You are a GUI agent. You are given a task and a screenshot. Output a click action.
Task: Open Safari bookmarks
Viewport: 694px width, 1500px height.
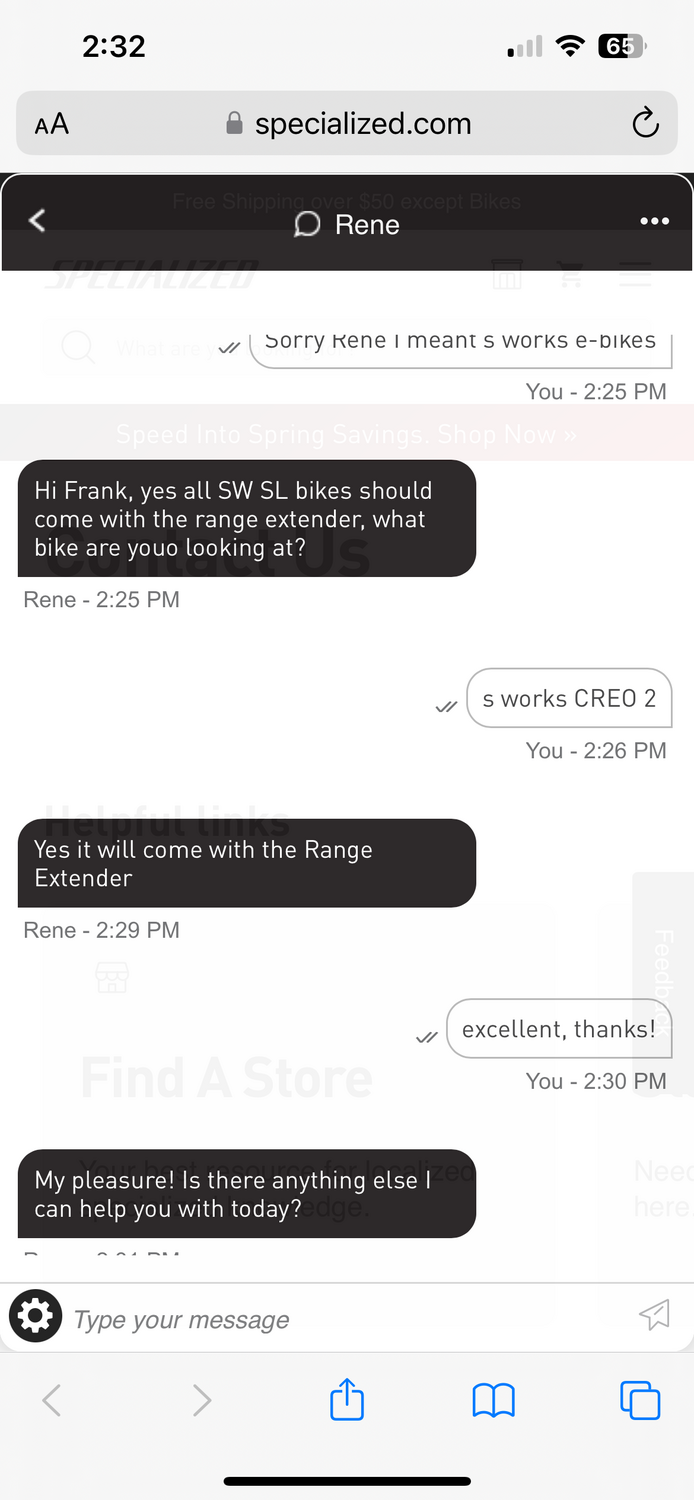[493, 1400]
